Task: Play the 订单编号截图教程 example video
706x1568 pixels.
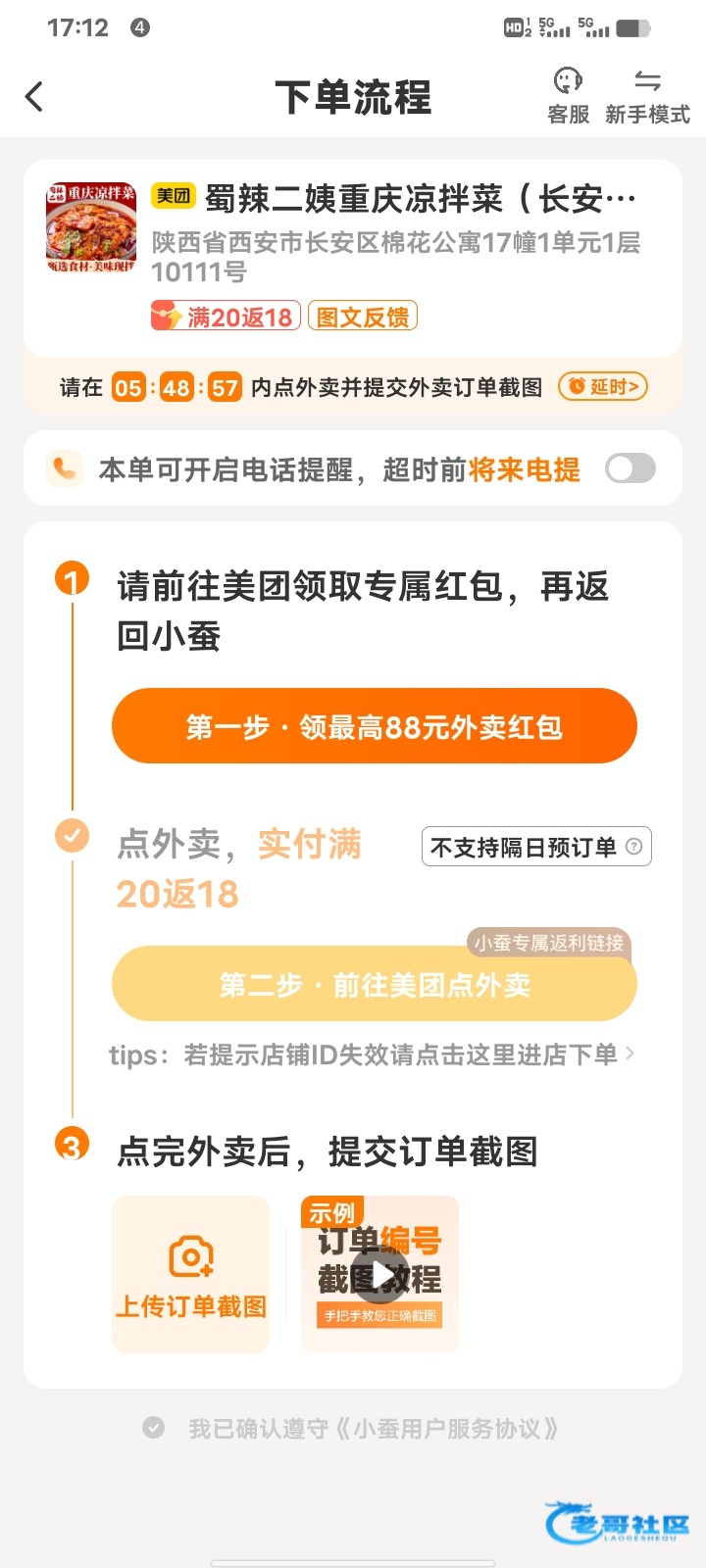Action: [x=380, y=1274]
